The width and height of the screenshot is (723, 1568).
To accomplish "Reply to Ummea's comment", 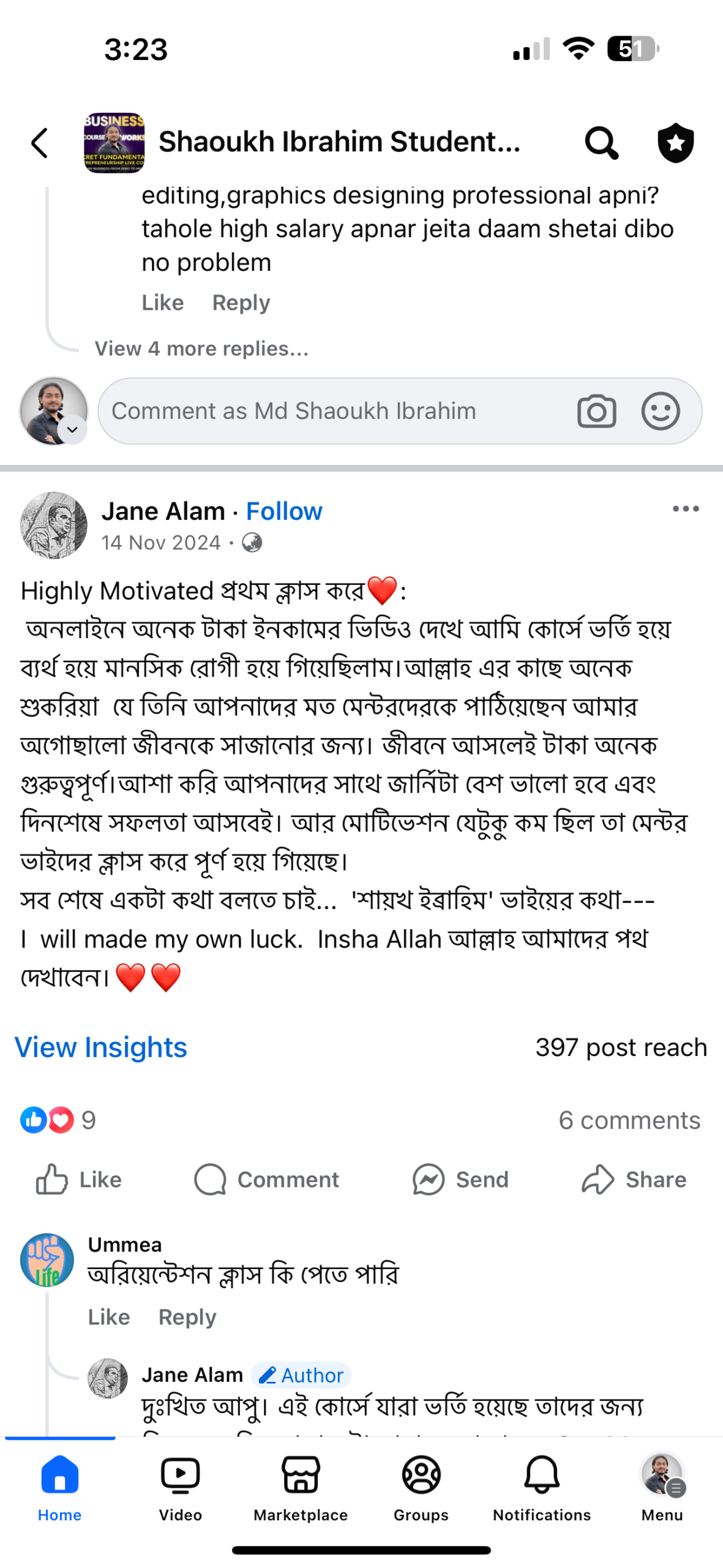I will pyautogui.click(x=187, y=1317).
